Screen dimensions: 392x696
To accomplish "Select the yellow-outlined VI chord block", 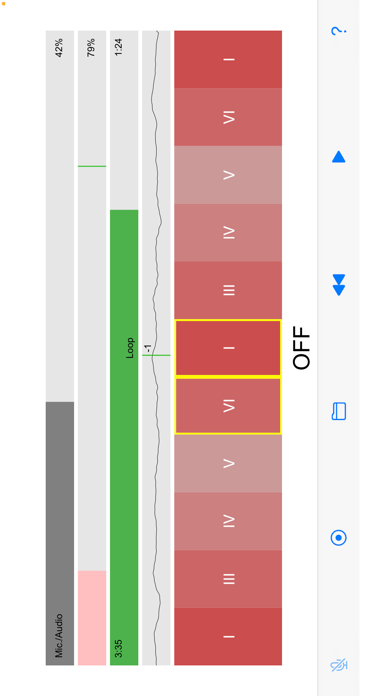I will (228, 405).
